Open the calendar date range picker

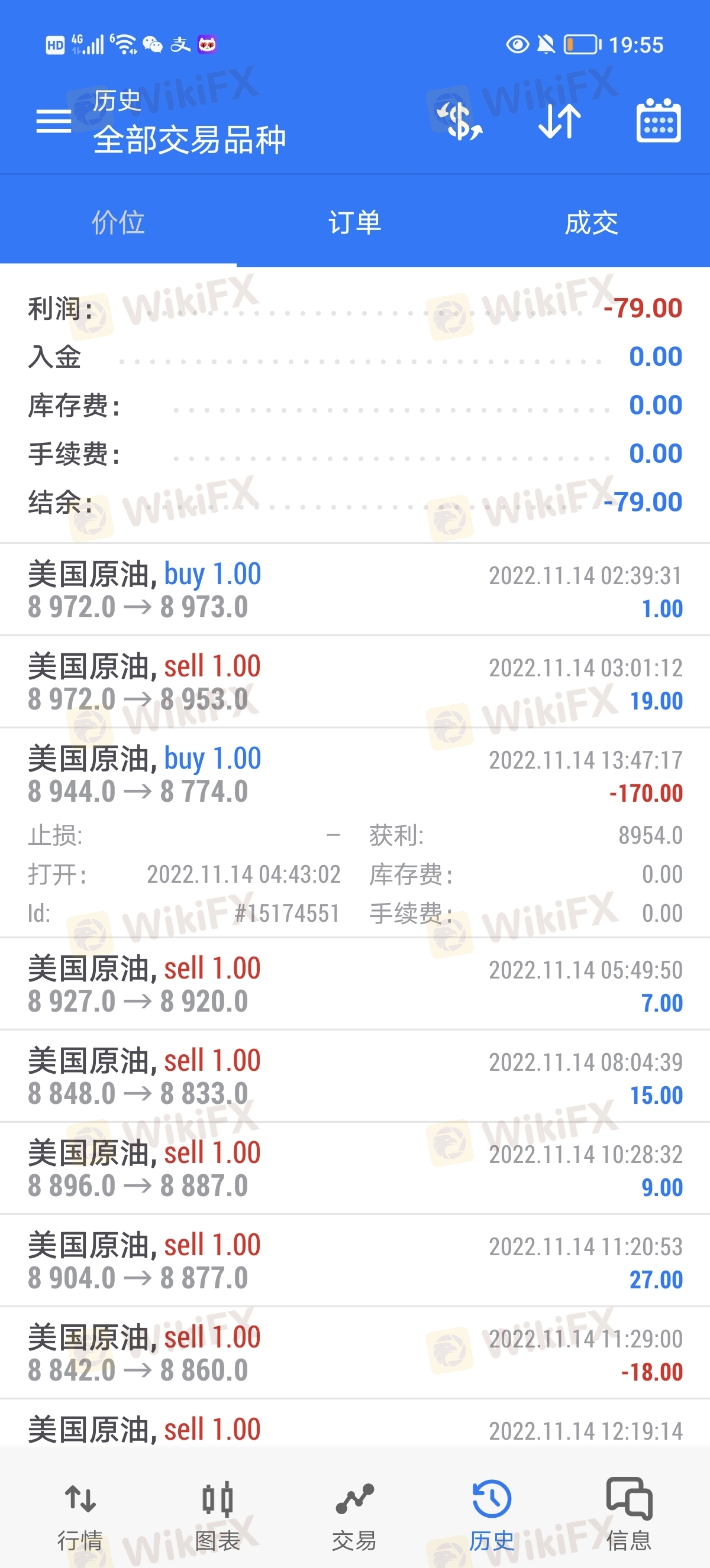click(659, 121)
